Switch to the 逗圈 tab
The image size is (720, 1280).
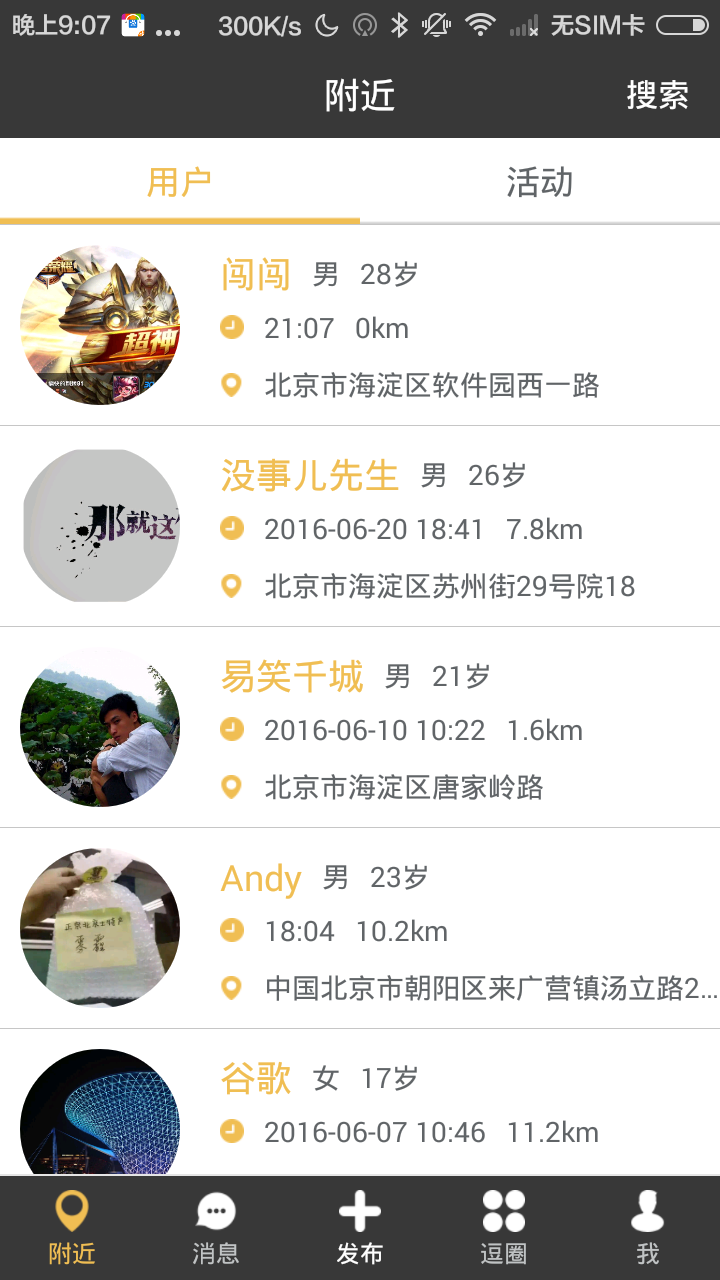(x=503, y=1228)
